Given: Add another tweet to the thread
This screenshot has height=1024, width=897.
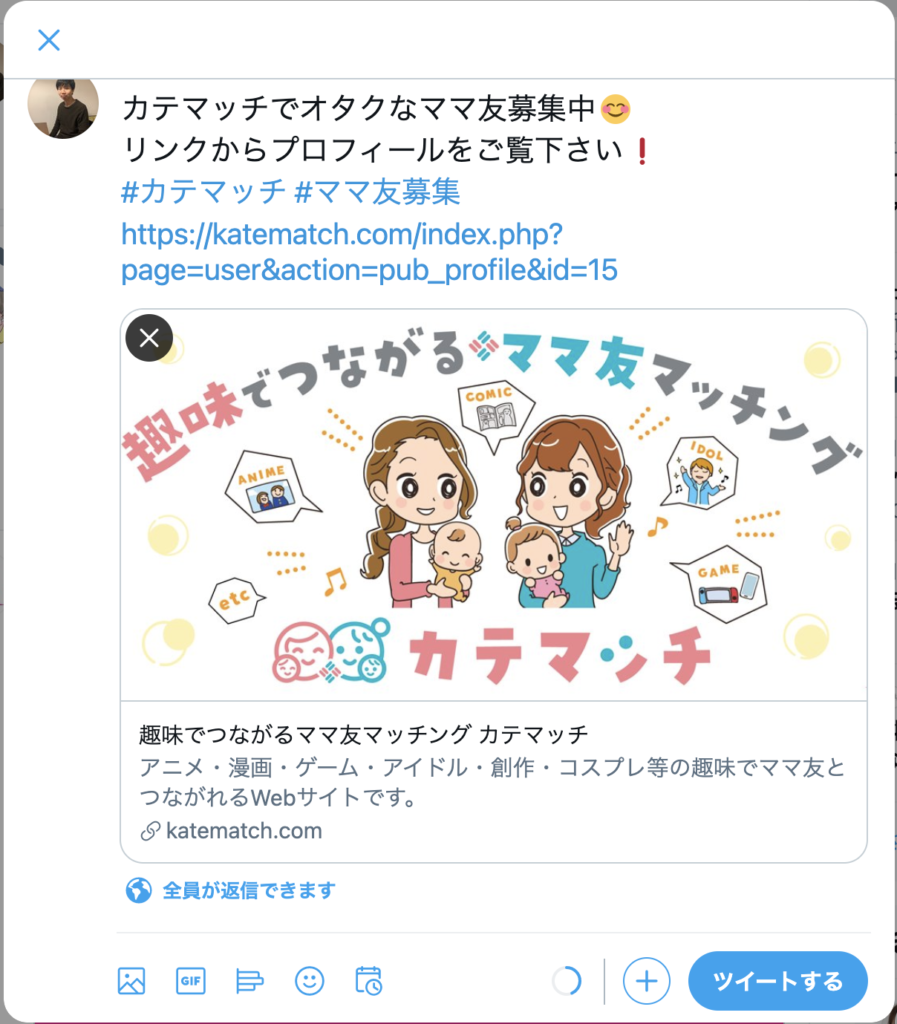Looking at the screenshot, I should pos(646,981).
